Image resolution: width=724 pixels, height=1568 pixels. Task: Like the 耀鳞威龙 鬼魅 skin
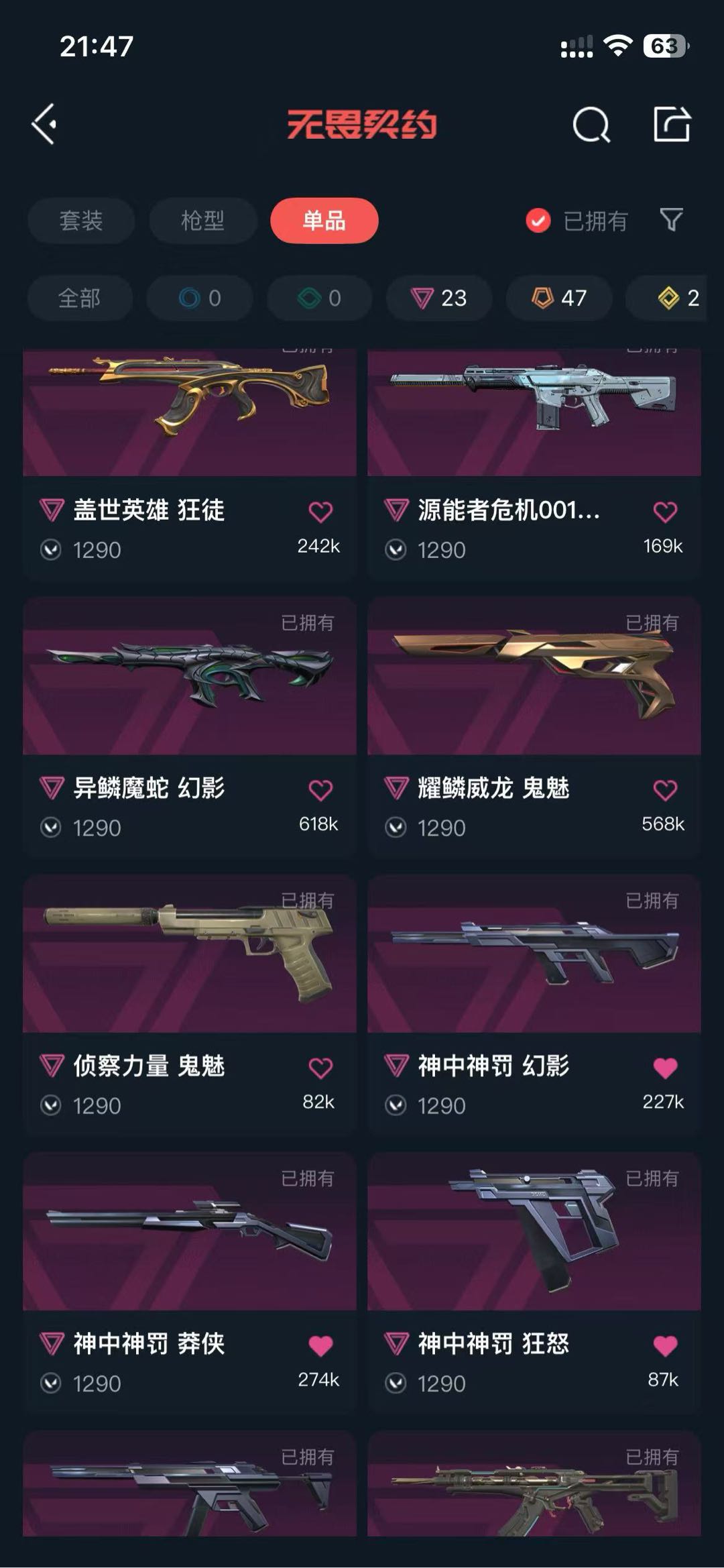(665, 790)
